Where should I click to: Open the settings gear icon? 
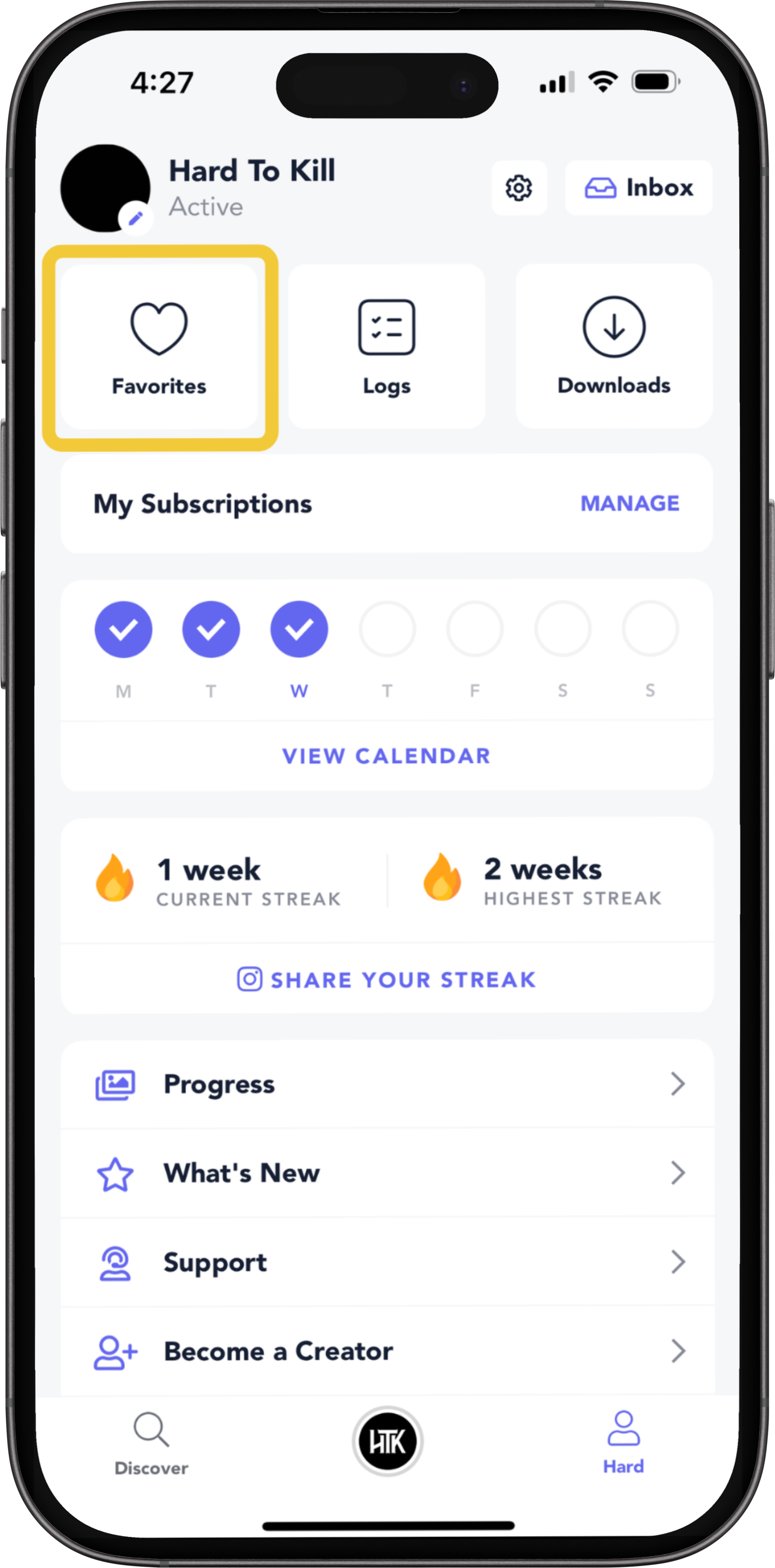coord(519,187)
